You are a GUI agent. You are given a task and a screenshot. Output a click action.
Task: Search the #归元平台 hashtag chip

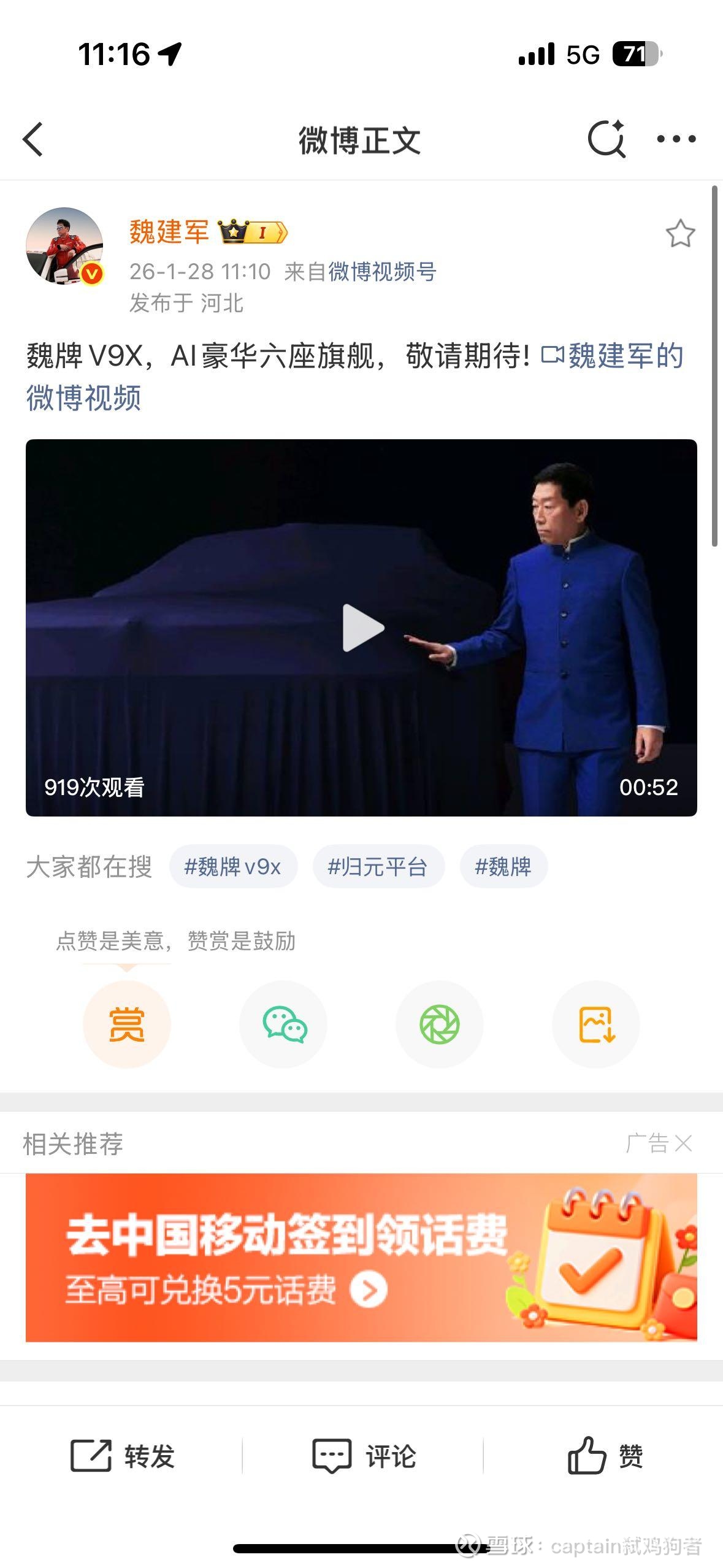[x=378, y=866]
